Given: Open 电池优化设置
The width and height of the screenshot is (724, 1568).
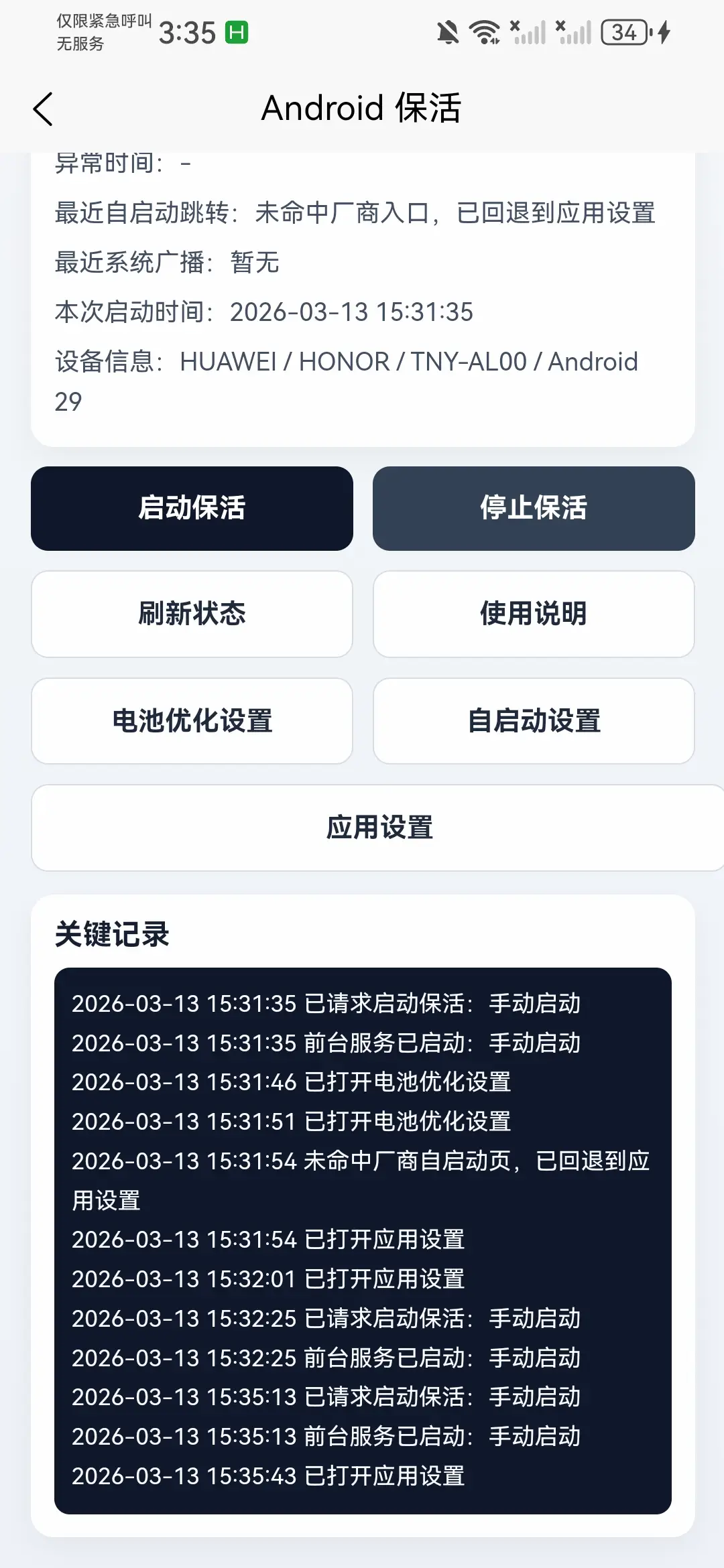Looking at the screenshot, I should [x=192, y=721].
